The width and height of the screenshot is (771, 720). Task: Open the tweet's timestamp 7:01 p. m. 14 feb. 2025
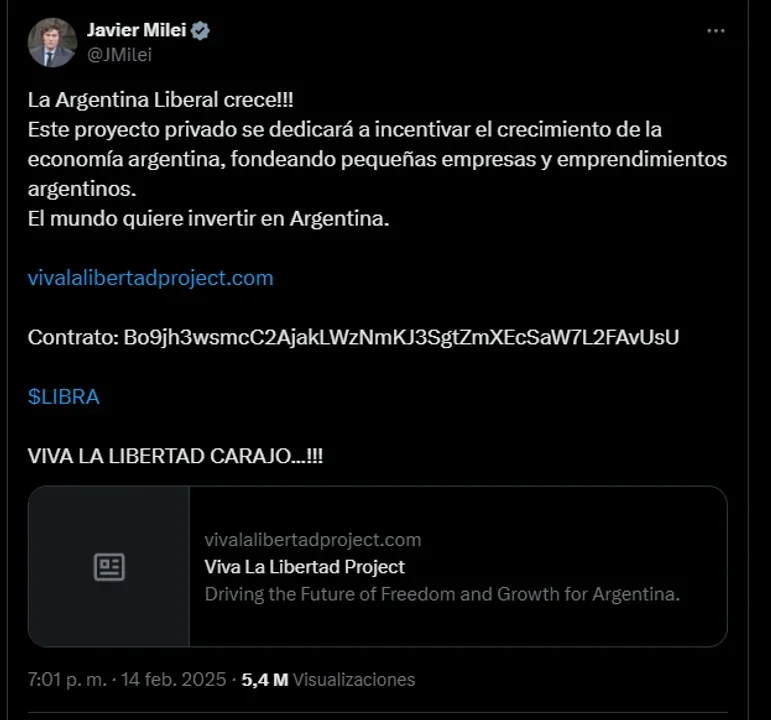click(128, 680)
